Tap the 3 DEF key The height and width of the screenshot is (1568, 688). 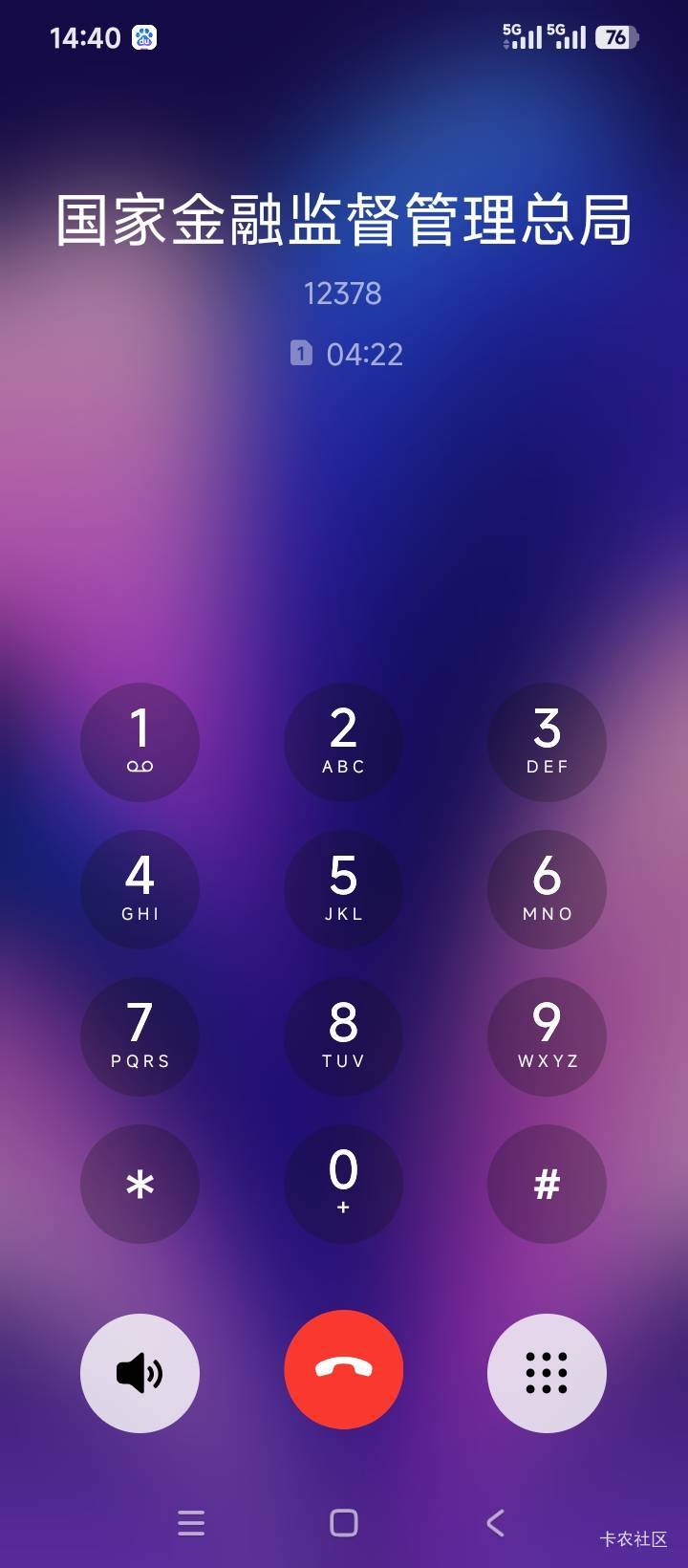pyautogui.click(x=547, y=742)
